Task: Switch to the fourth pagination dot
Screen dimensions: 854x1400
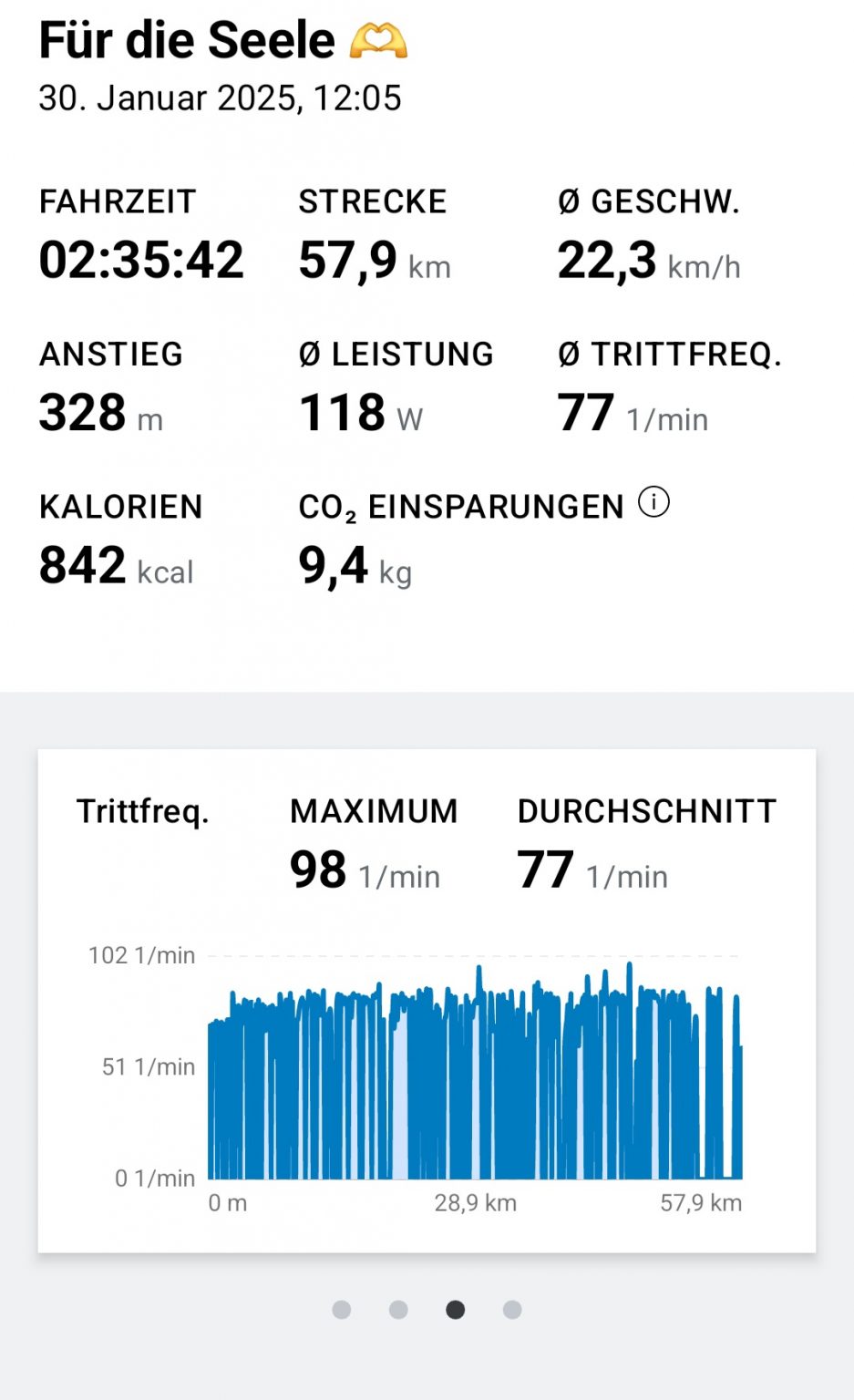Action: click(x=511, y=1309)
